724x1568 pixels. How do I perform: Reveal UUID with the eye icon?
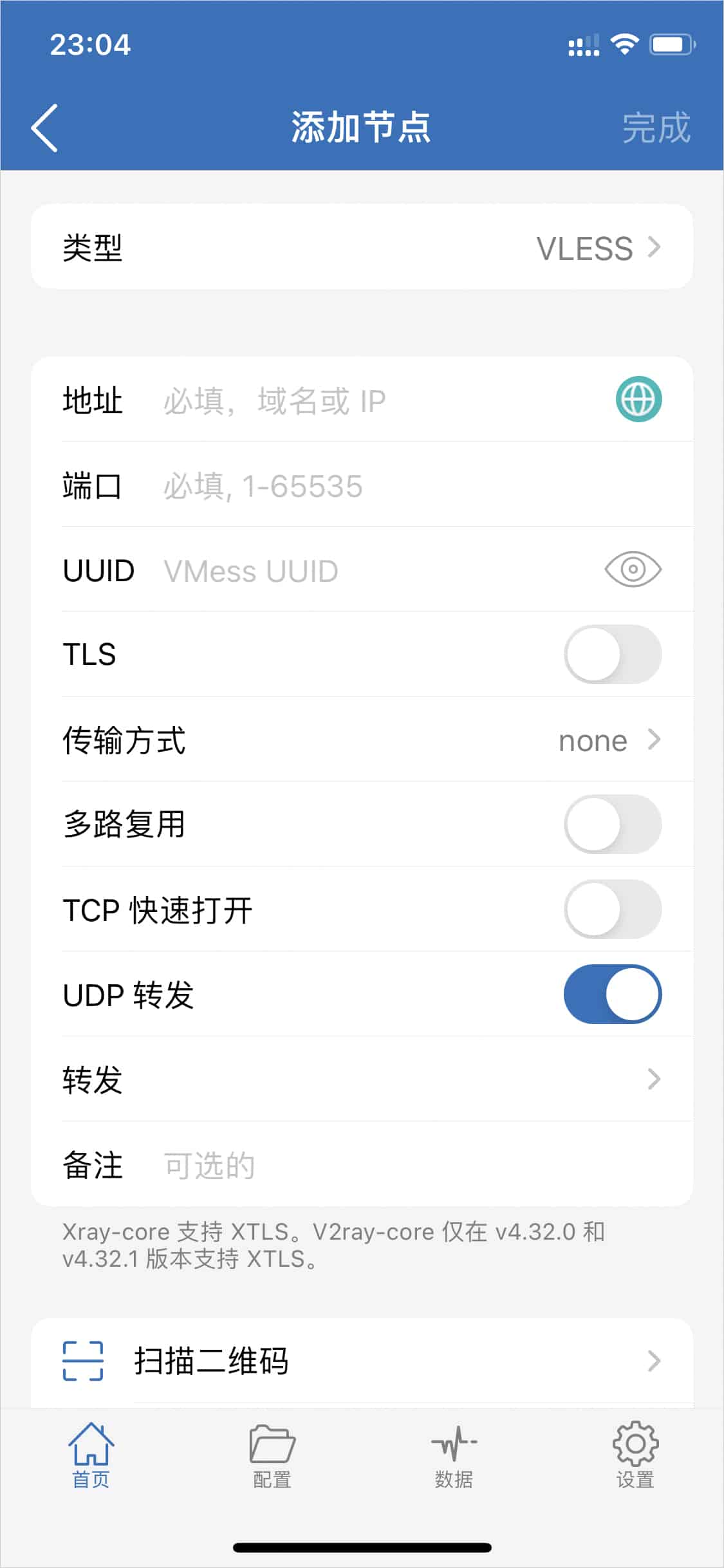[x=633, y=570]
